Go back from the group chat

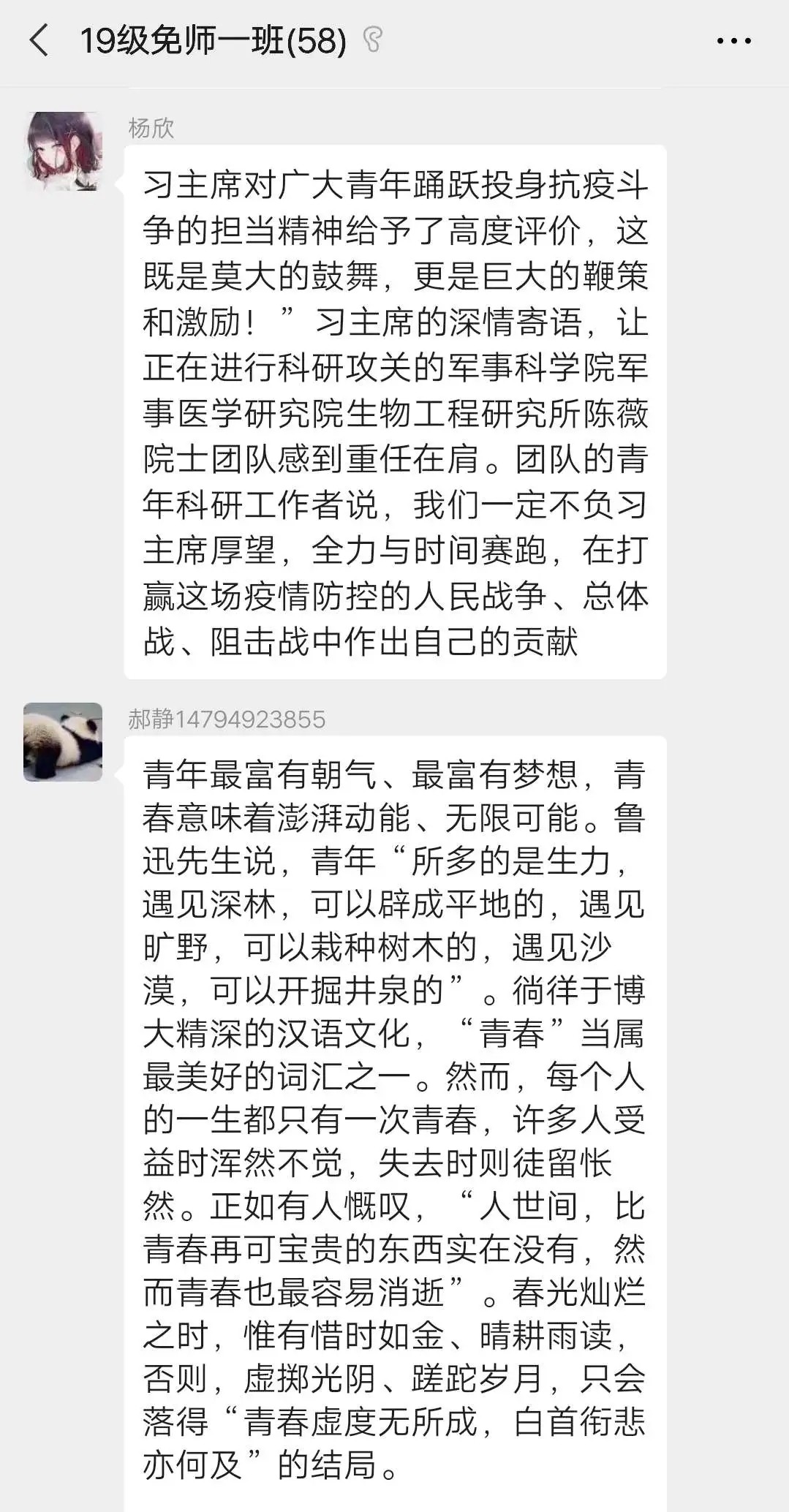tap(39, 40)
